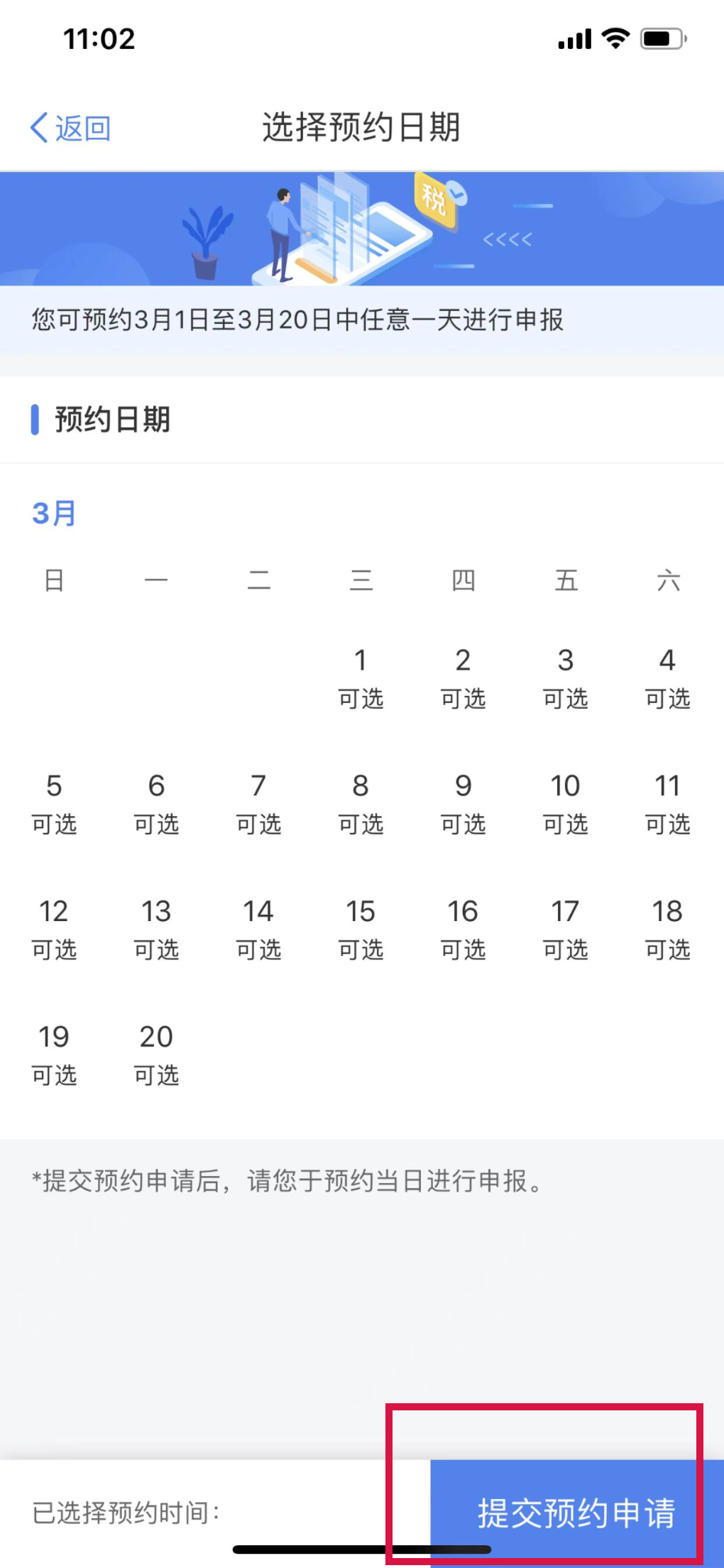Pick Saturday the 11th
The width and height of the screenshot is (724, 1568).
pyautogui.click(x=667, y=803)
